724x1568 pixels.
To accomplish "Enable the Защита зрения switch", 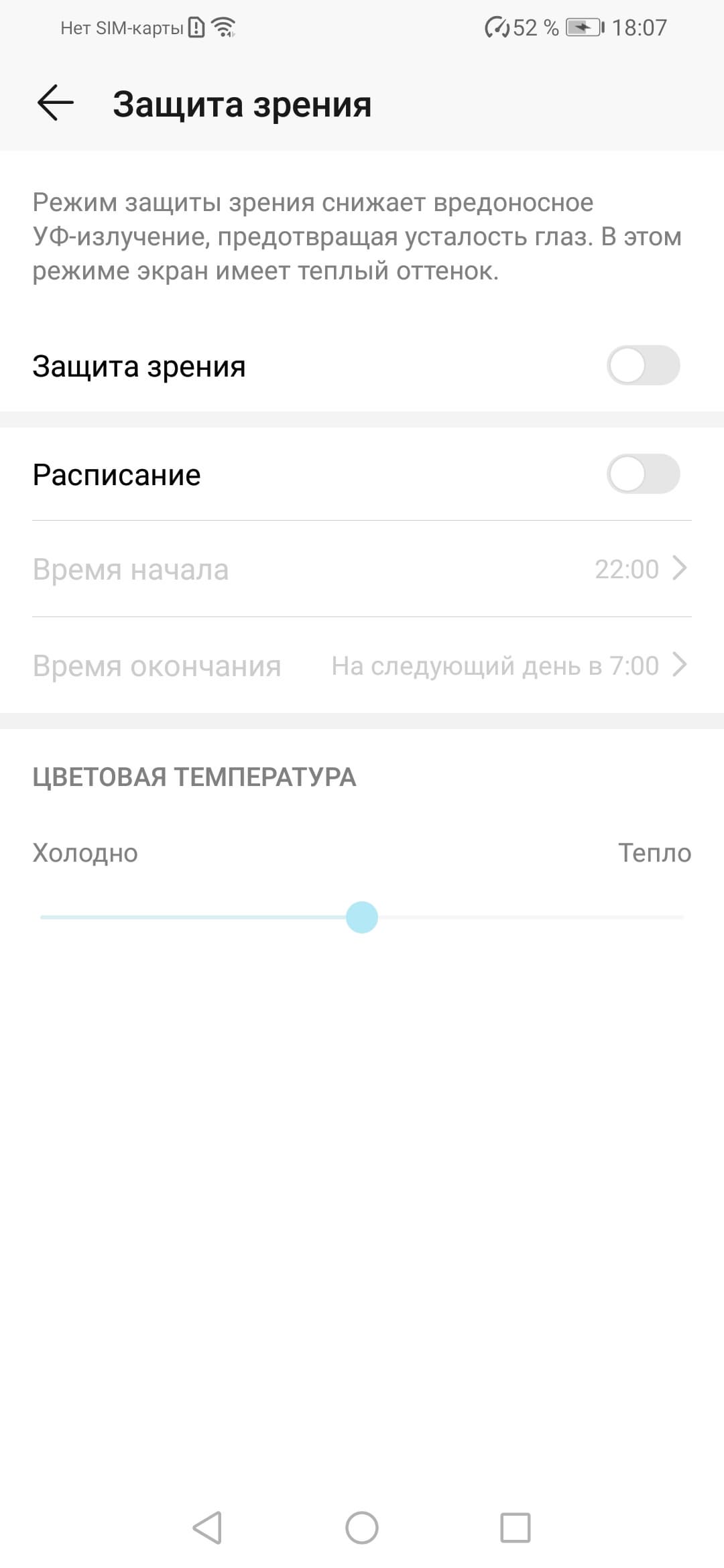I will point(643,366).
